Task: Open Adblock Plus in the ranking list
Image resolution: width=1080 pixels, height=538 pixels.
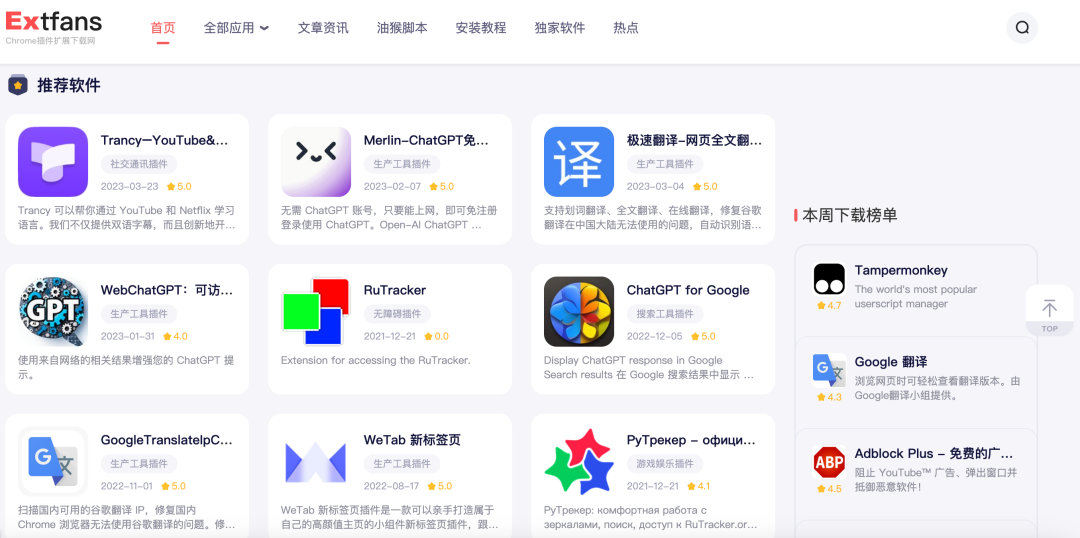Action: (933, 453)
